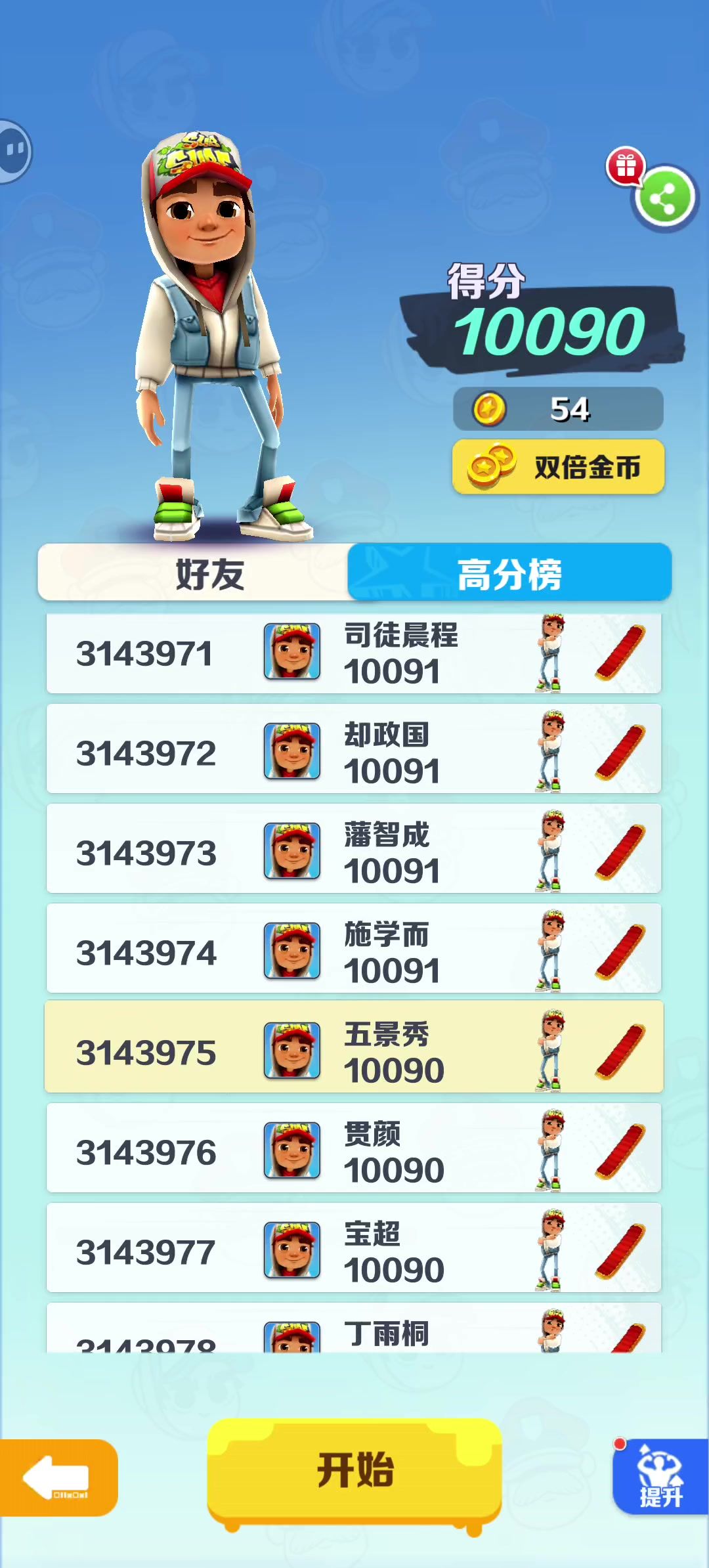Open the red gift icon

click(x=625, y=166)
